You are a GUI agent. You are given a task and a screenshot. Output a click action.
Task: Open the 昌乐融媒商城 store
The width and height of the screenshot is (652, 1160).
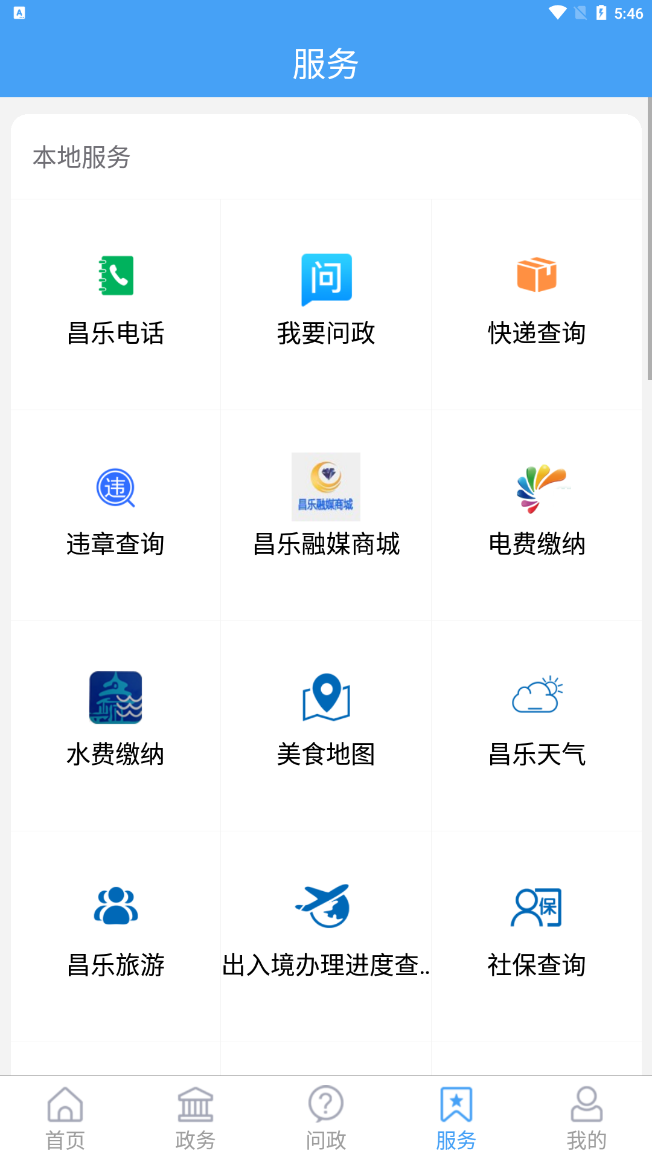[326, 511]
